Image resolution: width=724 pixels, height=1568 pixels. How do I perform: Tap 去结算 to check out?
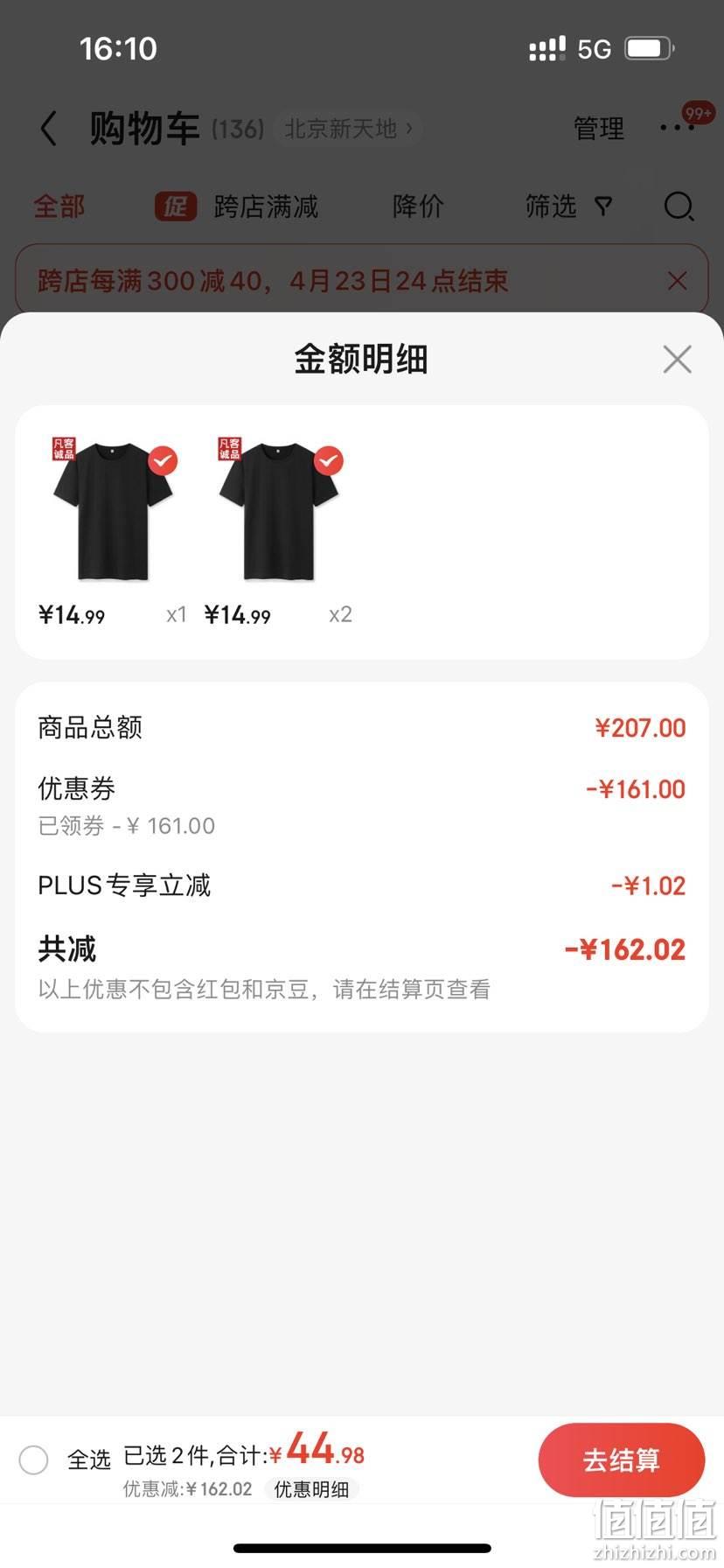click(621, 1459)
